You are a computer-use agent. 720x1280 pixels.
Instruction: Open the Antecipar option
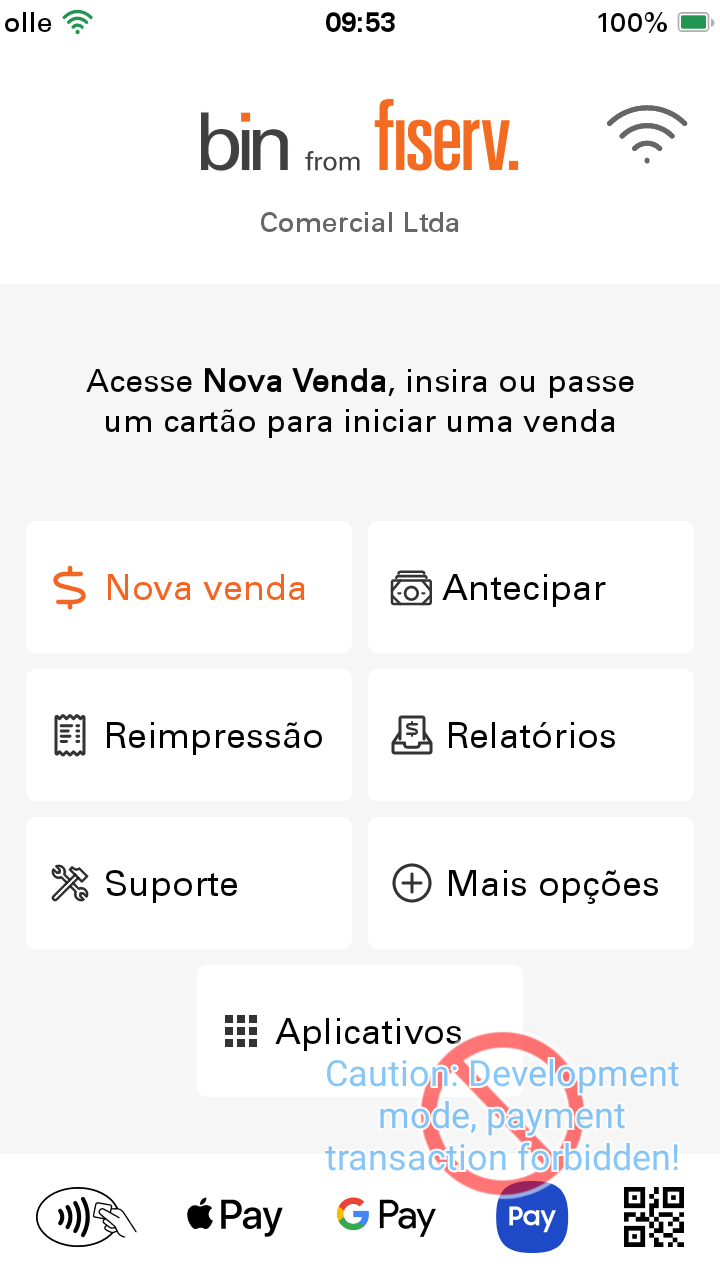click(531, 587)
